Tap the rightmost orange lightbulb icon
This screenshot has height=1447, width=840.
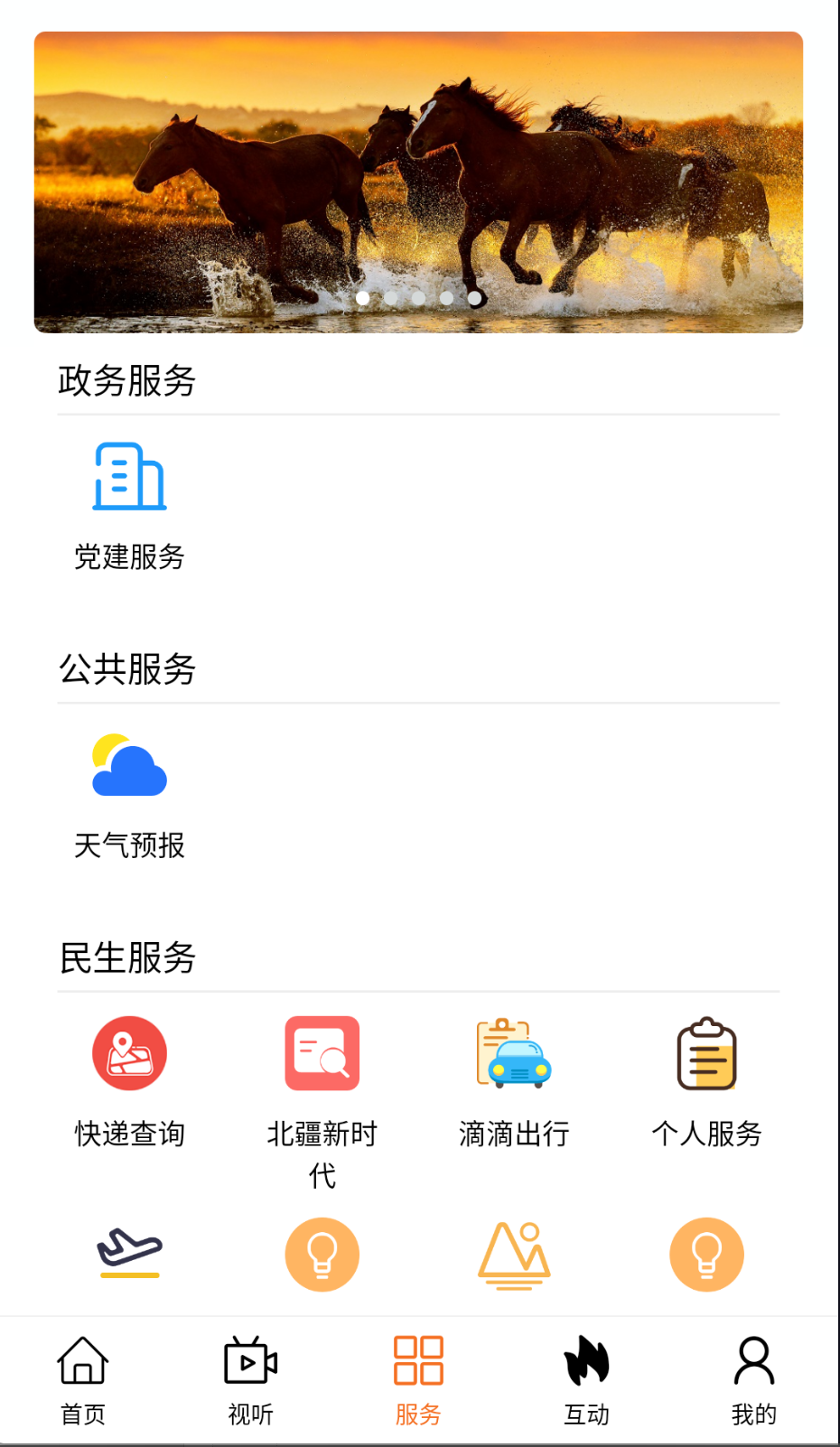click(706, 1255)
